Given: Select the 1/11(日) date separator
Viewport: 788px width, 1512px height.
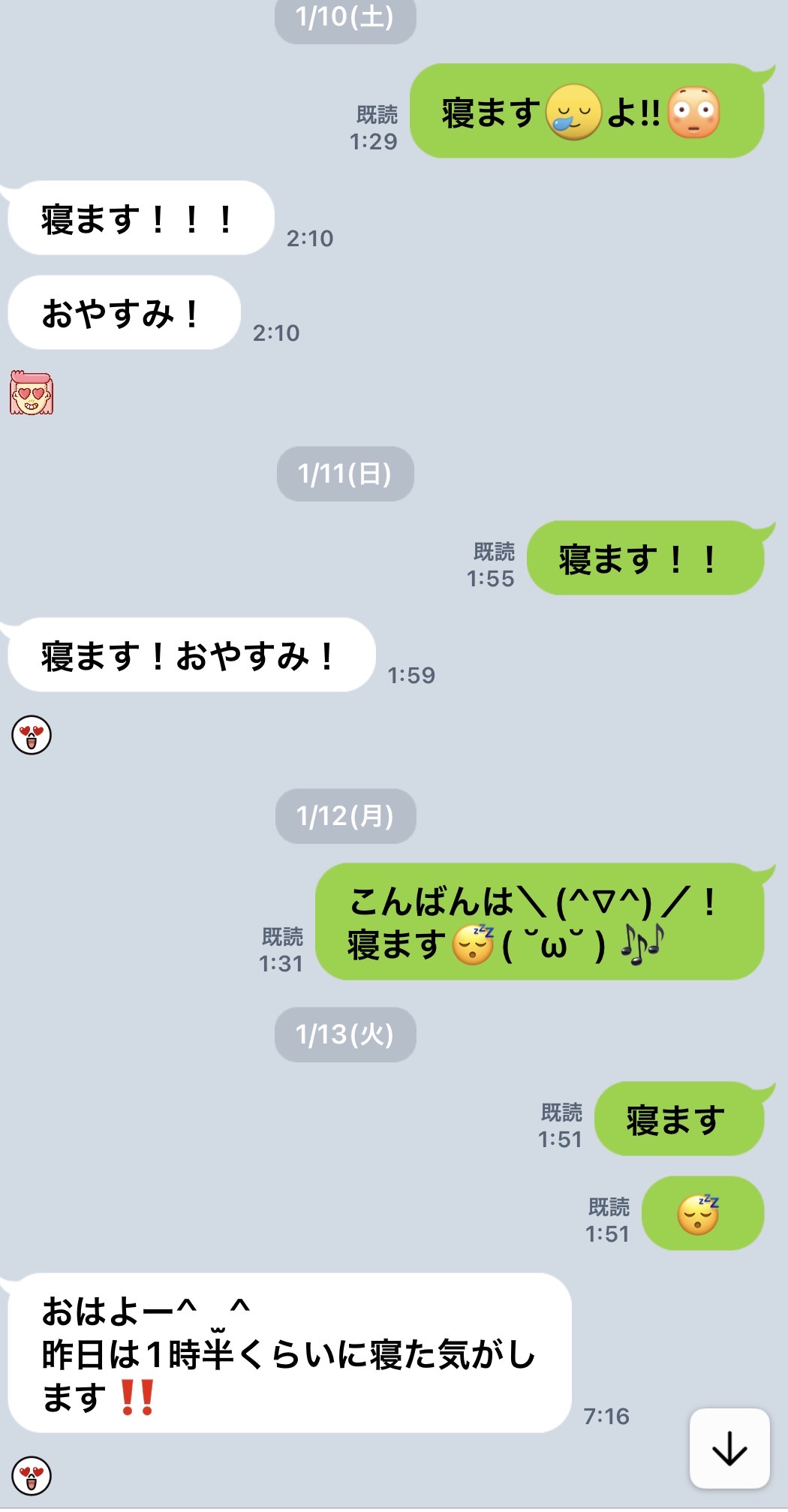Looking at the screenshot, I should click(344, 472).
